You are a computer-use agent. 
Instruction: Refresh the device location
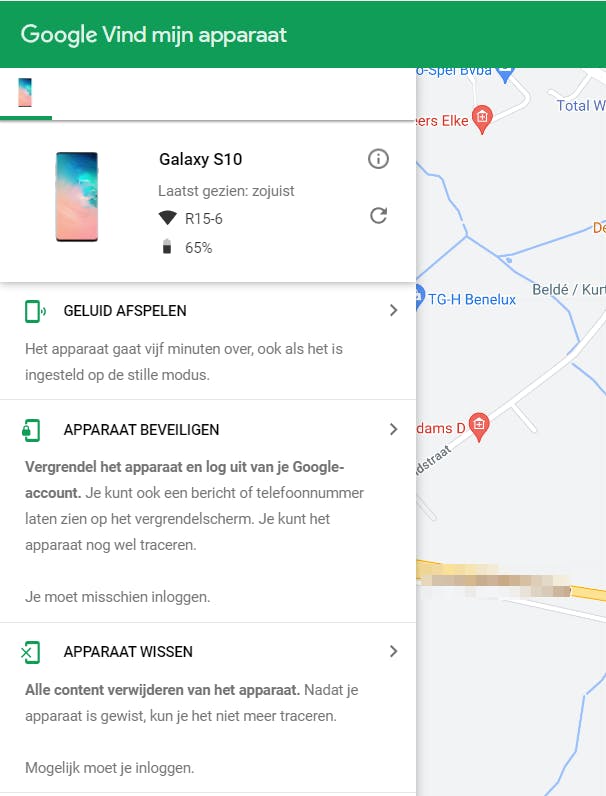[x=378, y=215]
